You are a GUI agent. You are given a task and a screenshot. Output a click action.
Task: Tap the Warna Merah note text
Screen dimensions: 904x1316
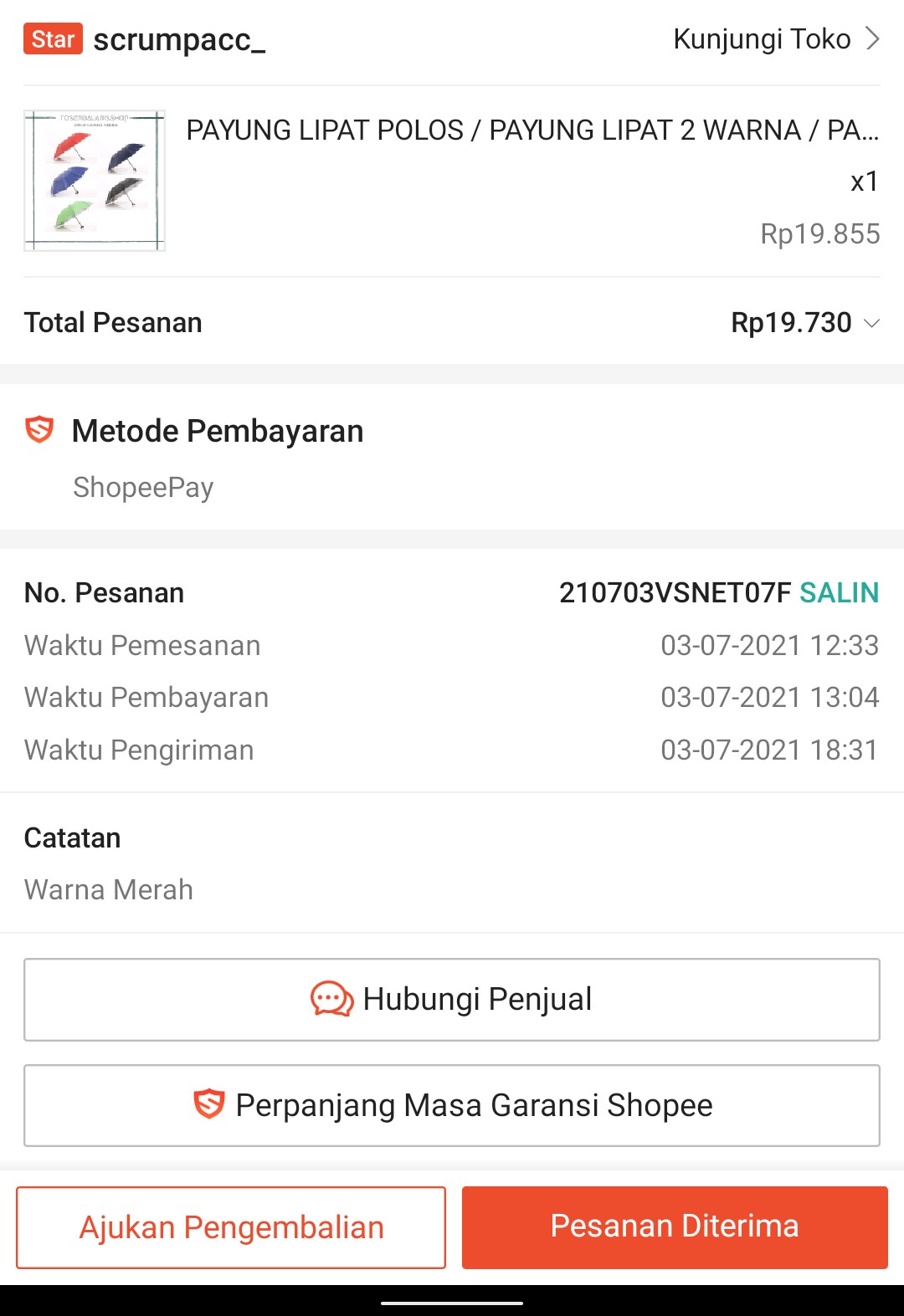point(109,889)
